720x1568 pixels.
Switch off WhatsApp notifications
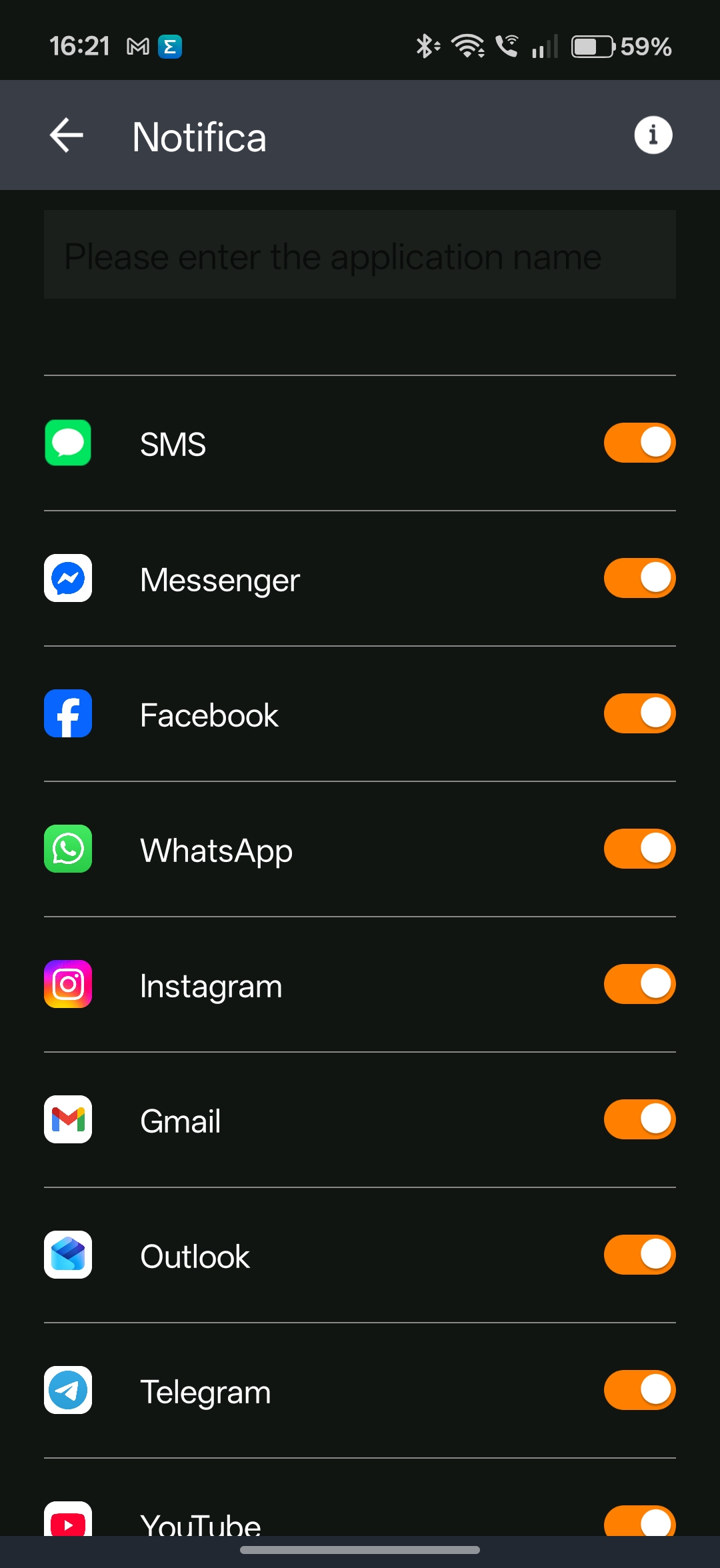coord(639,849)
